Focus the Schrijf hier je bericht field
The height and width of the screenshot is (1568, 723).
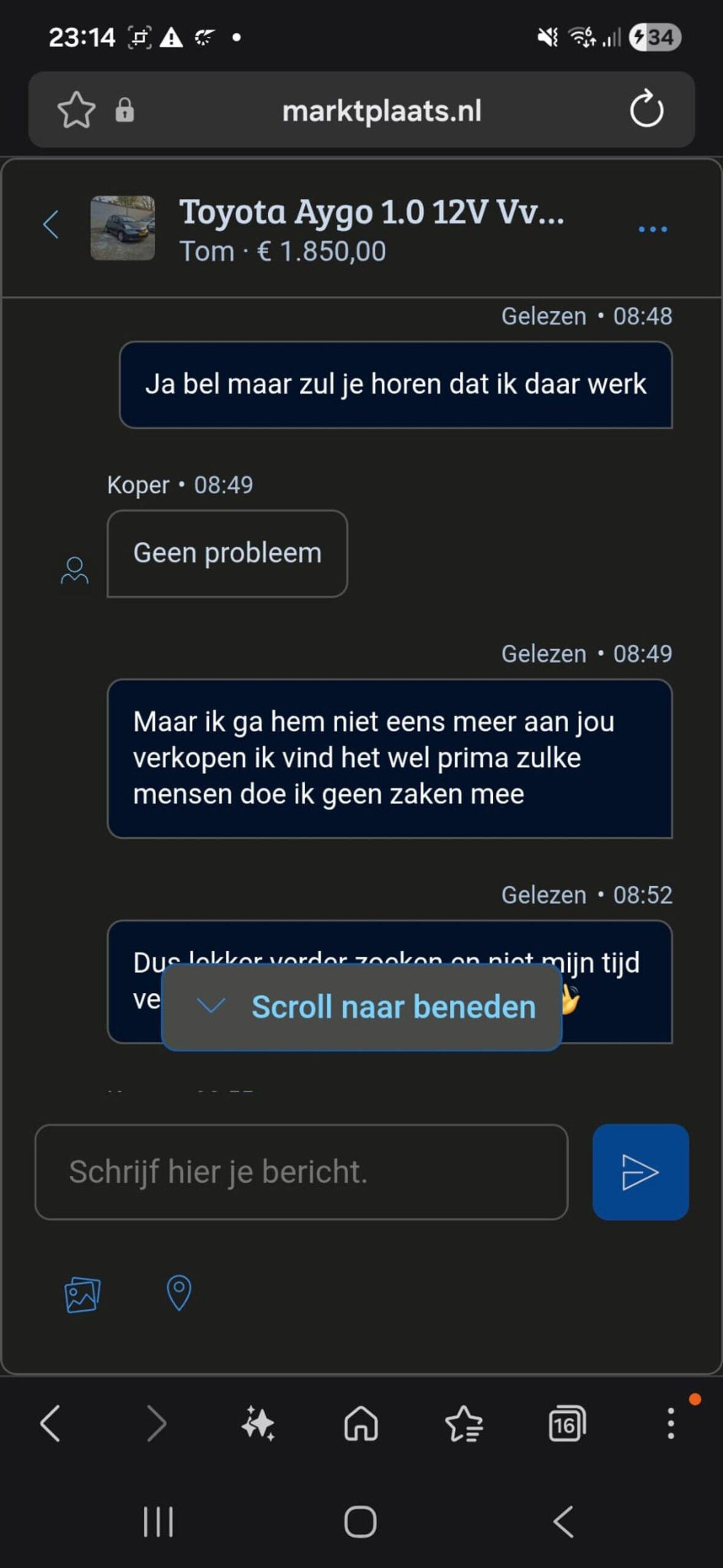[301, 1171]
